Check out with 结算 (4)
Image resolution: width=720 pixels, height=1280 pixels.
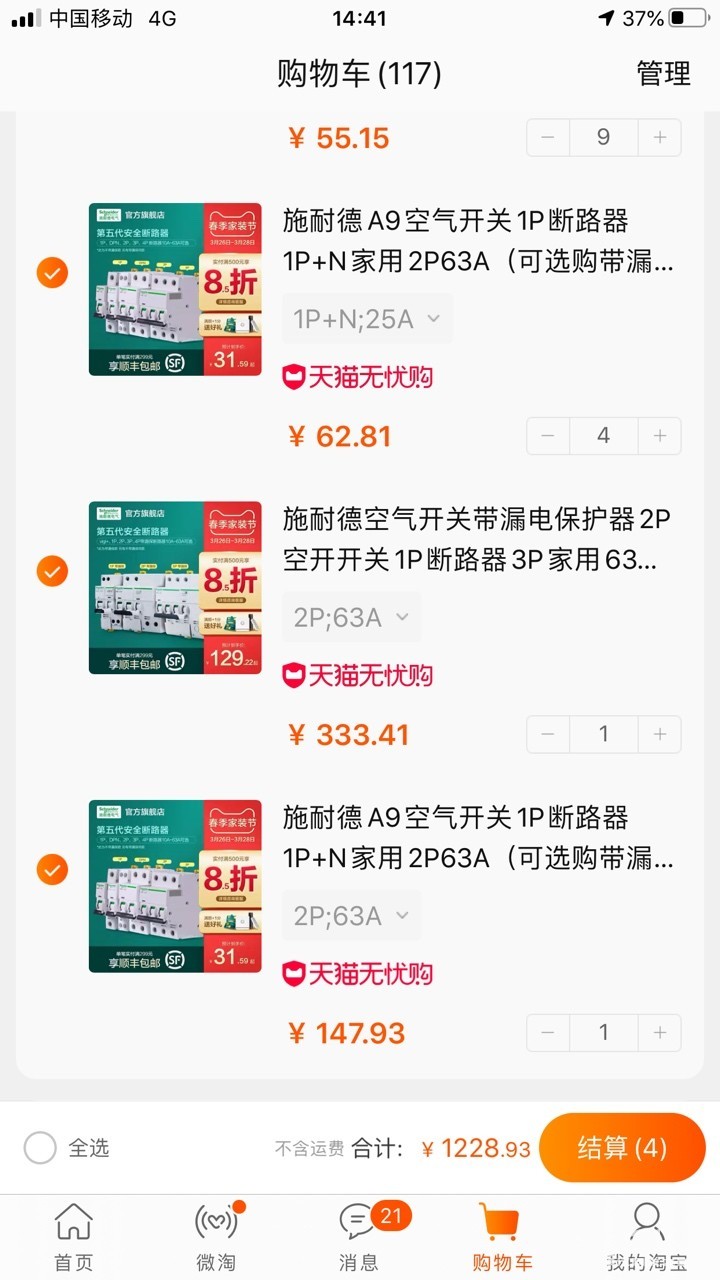622,1148
